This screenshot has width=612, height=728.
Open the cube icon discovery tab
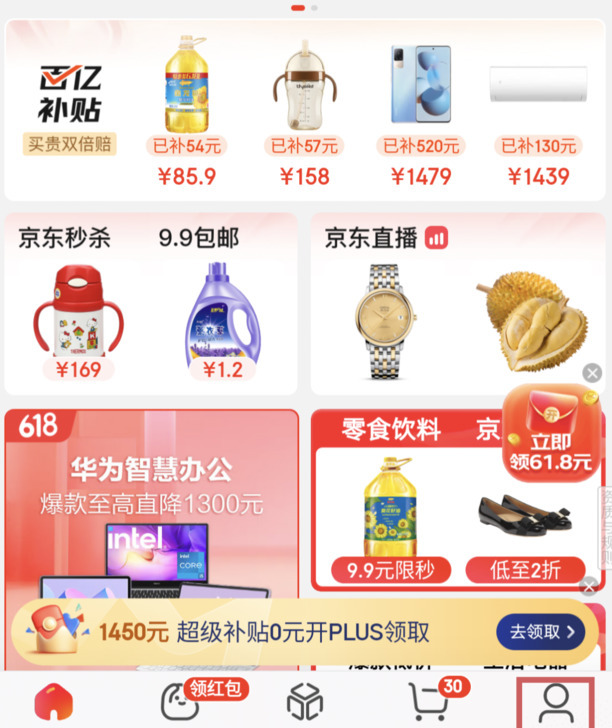[x=305, y=700]
